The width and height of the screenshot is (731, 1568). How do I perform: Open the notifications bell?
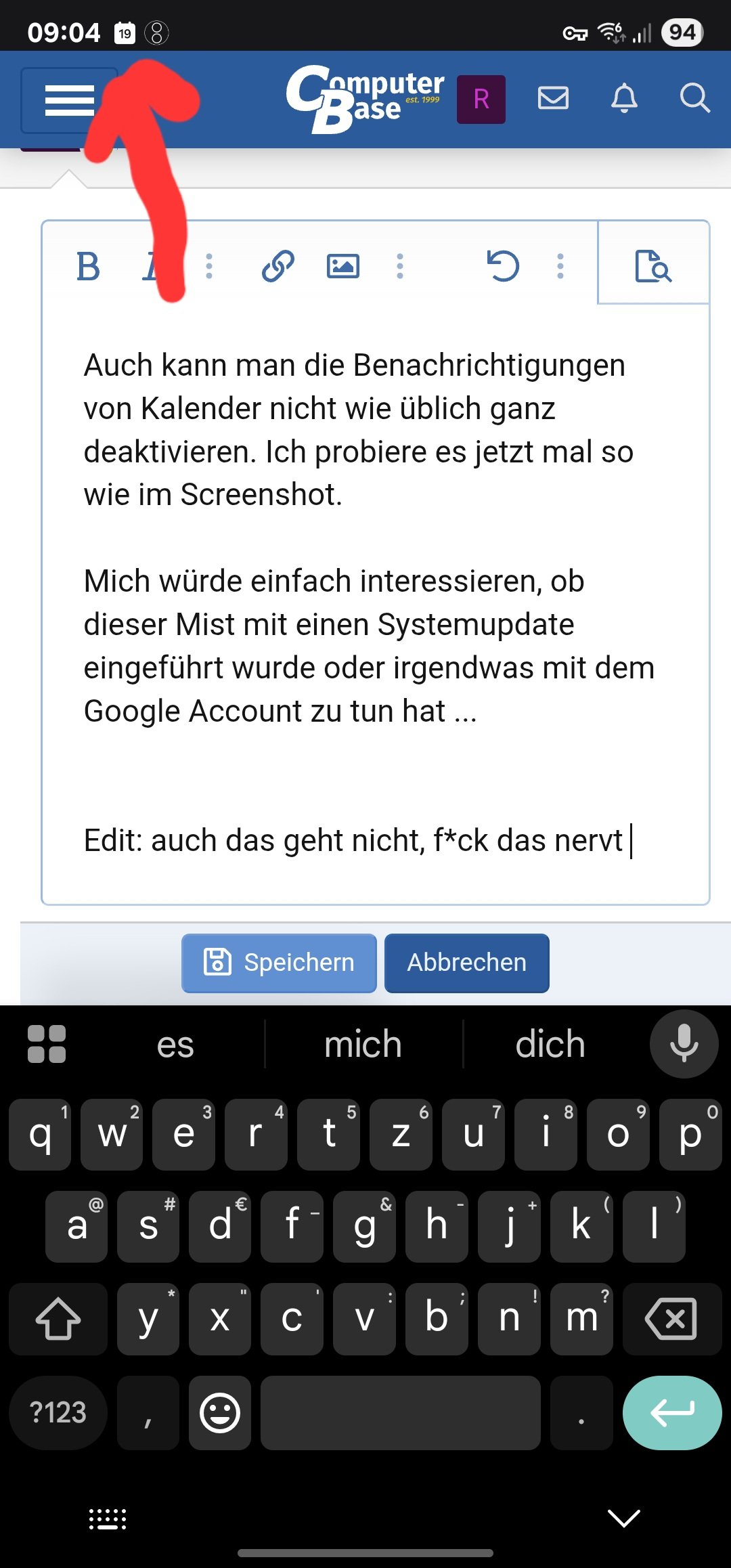pyautogui.click(x=624, y=98)
